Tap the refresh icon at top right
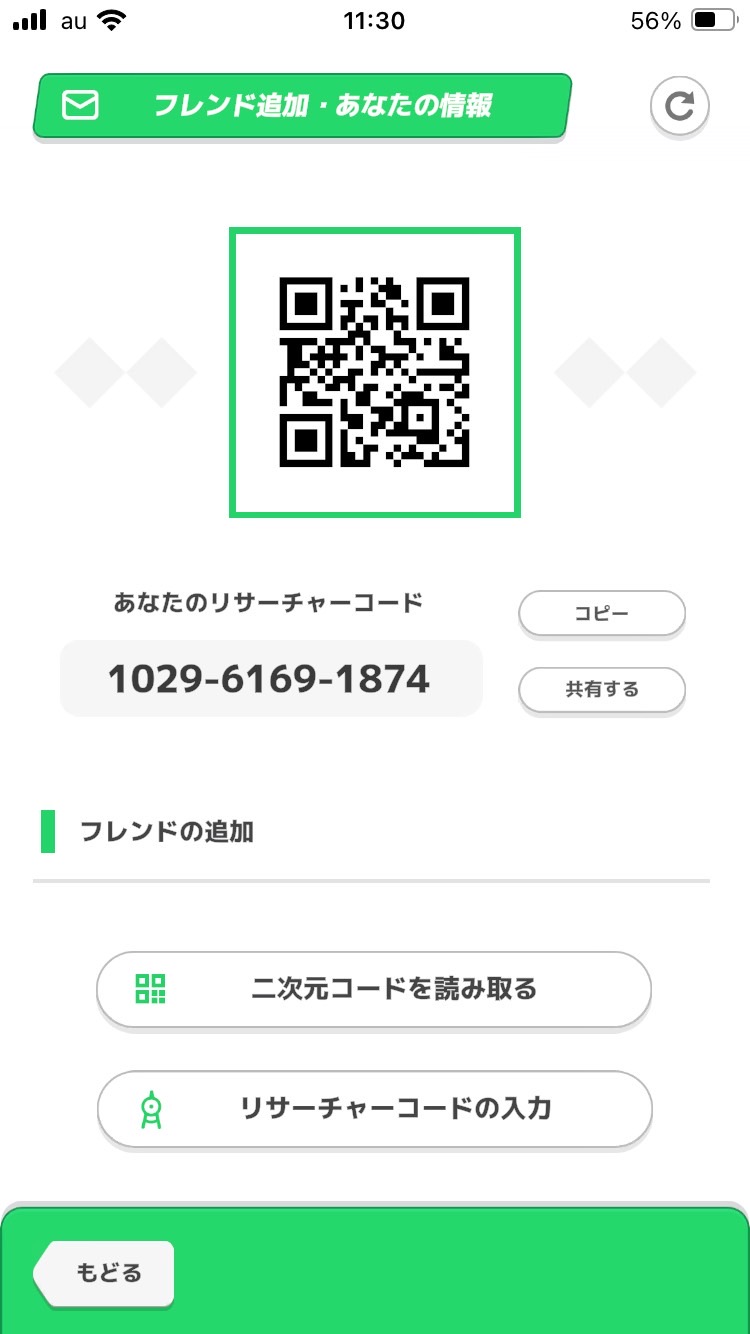The width and height of the screenshot is (750, 1334). pyautogui.click(x=679, y=106)
